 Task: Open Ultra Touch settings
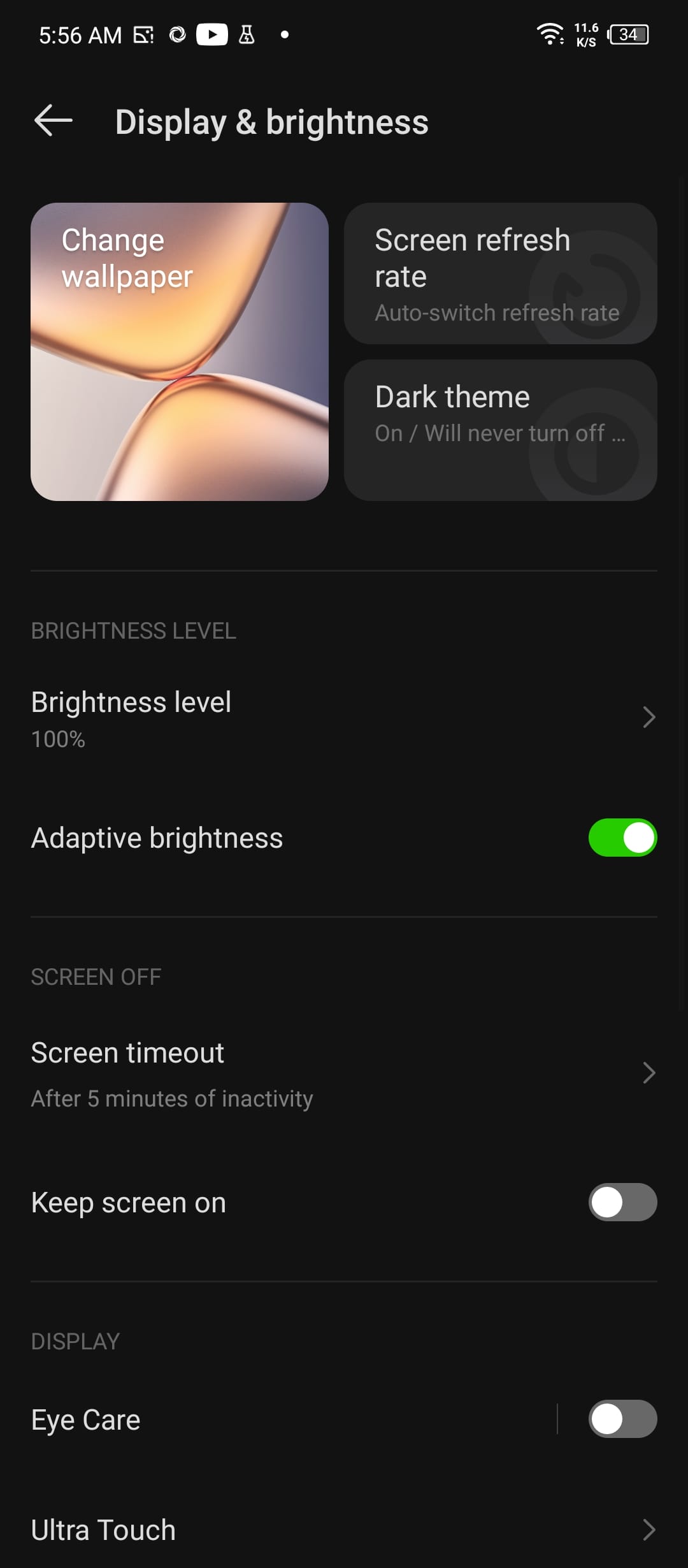click(344, 1530)
